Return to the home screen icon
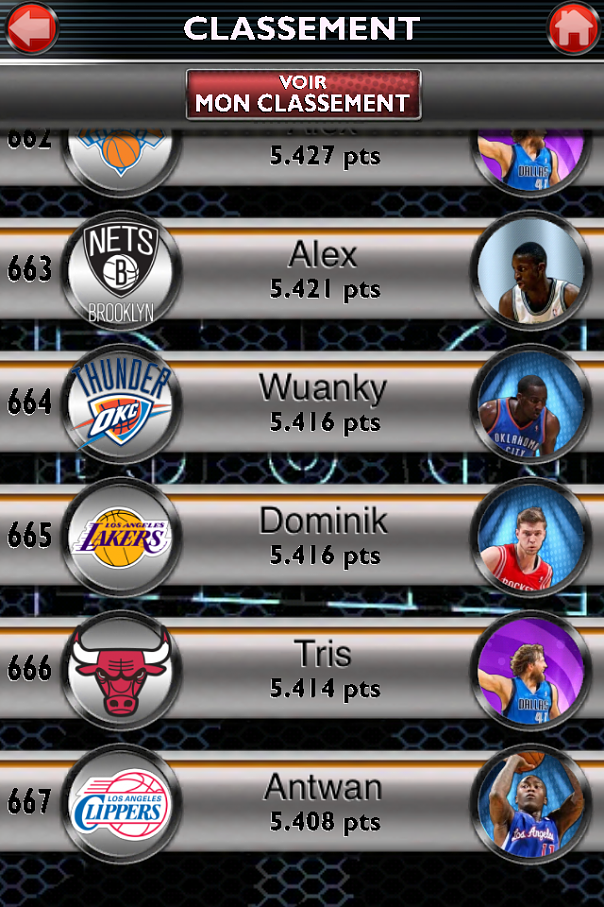 point(573,29)
